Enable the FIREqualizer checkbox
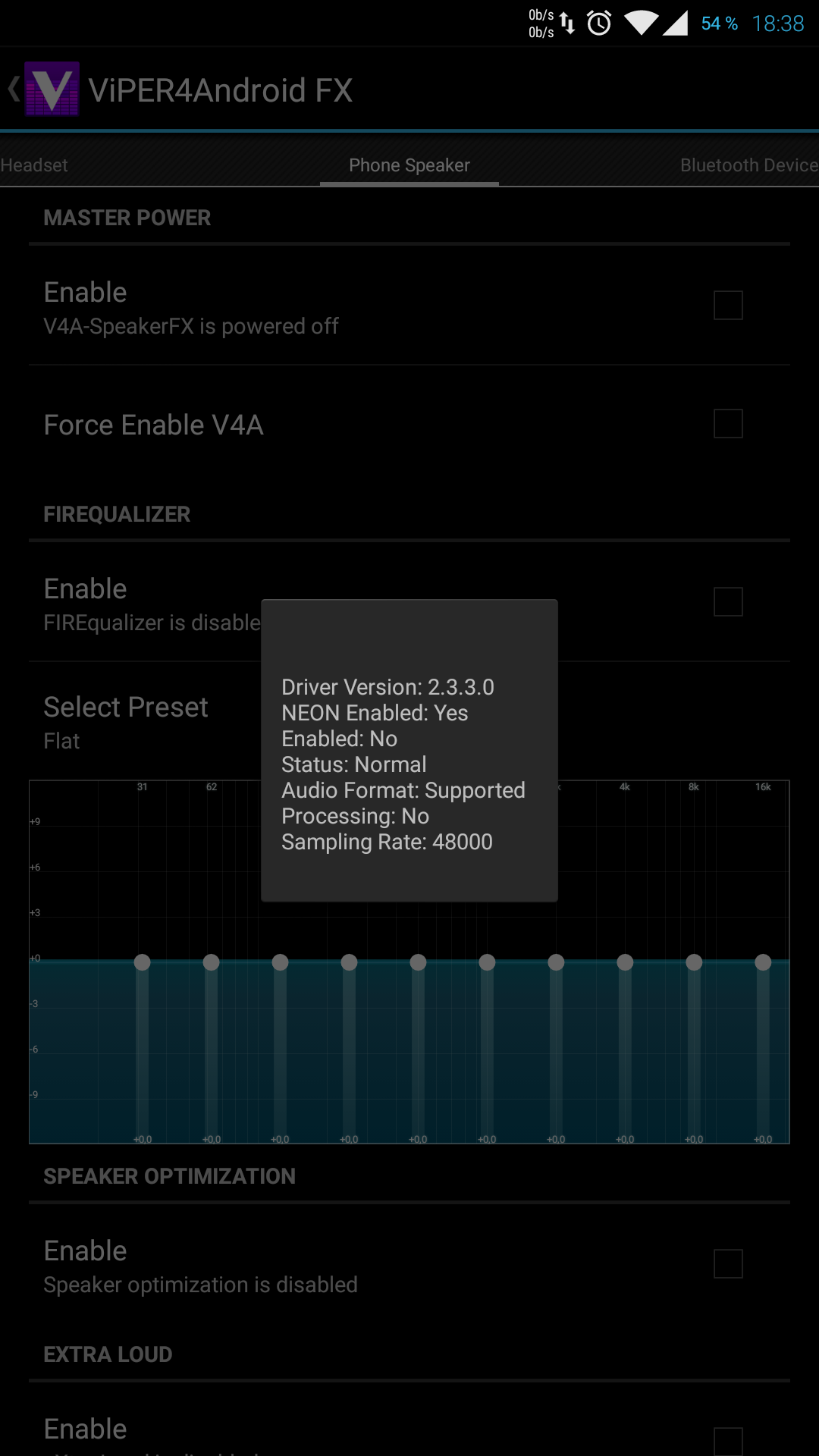The width and height of the screenshot is (819, 1456). tap(728, 602)
